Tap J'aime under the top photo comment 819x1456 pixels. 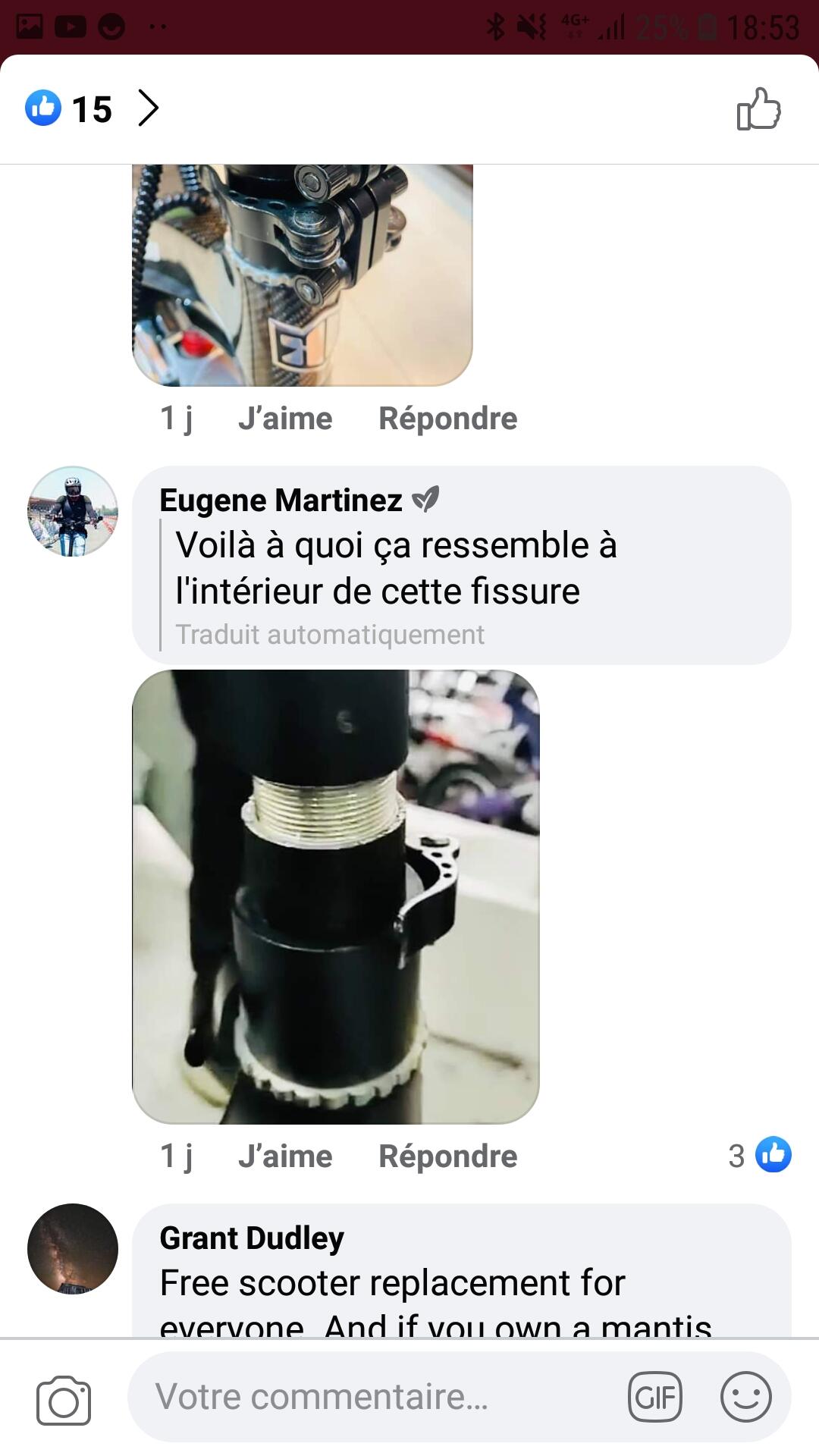pyautogui.click(x=285, y=419)
